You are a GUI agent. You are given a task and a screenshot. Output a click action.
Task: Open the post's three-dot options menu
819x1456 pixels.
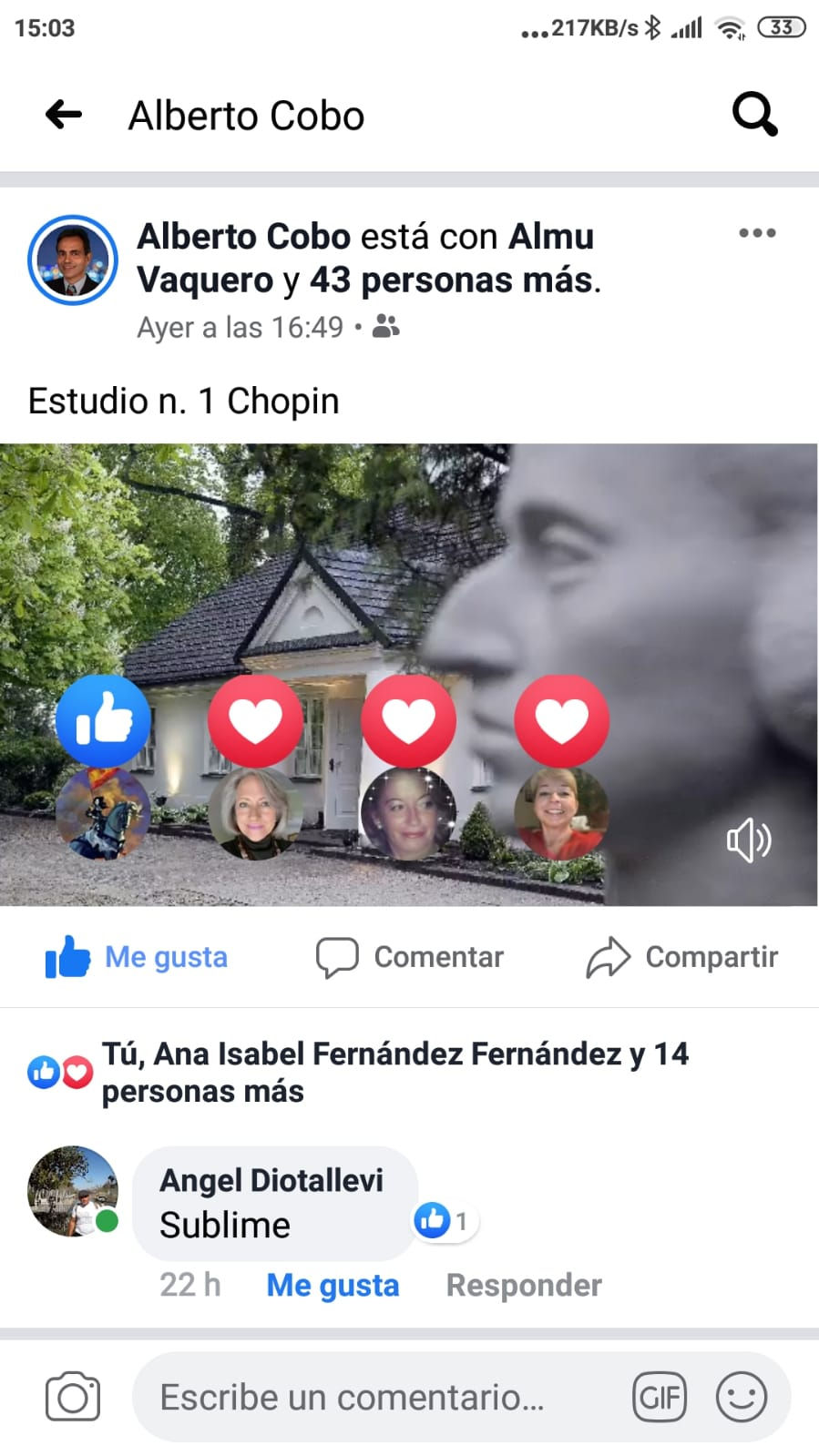pos(757,233)
